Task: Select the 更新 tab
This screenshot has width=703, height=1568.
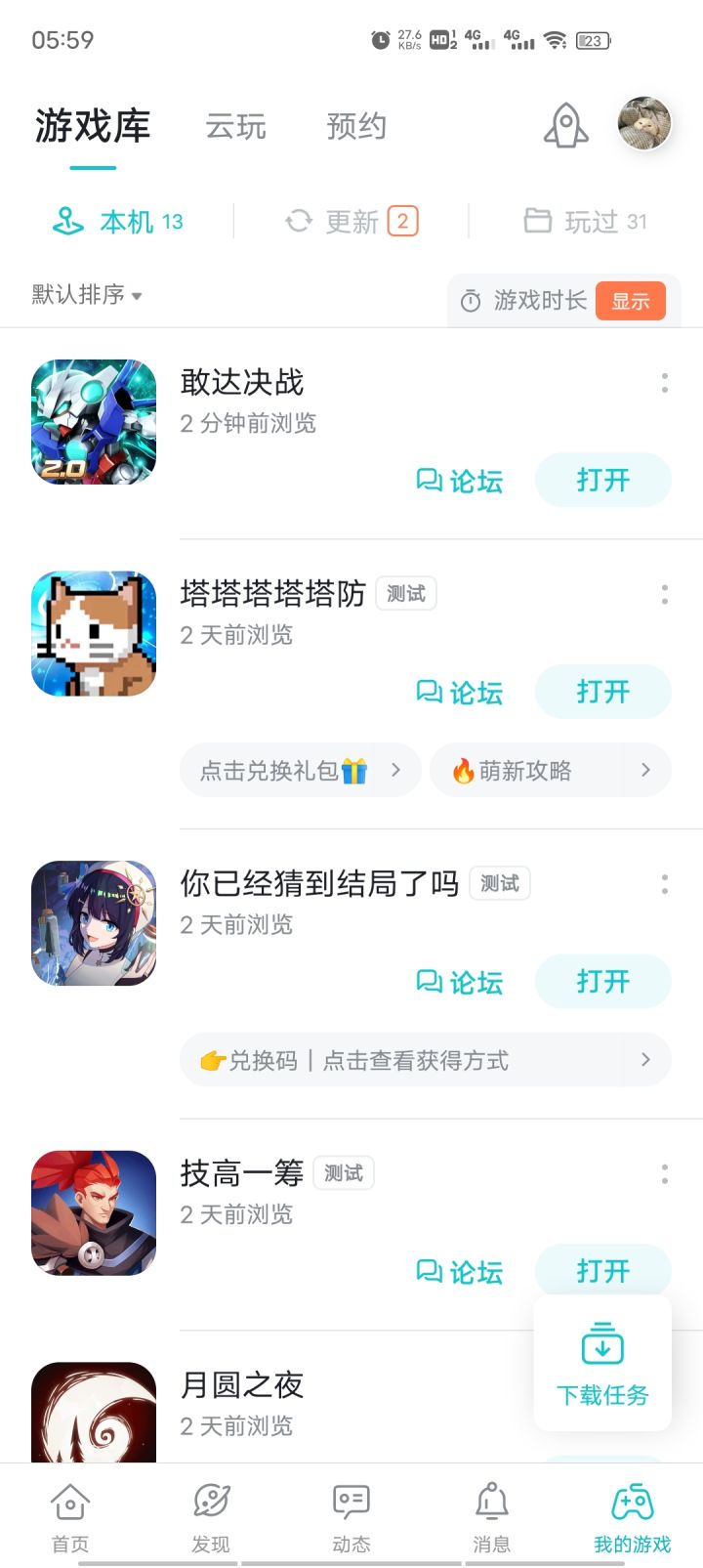Action: [351, 222]
